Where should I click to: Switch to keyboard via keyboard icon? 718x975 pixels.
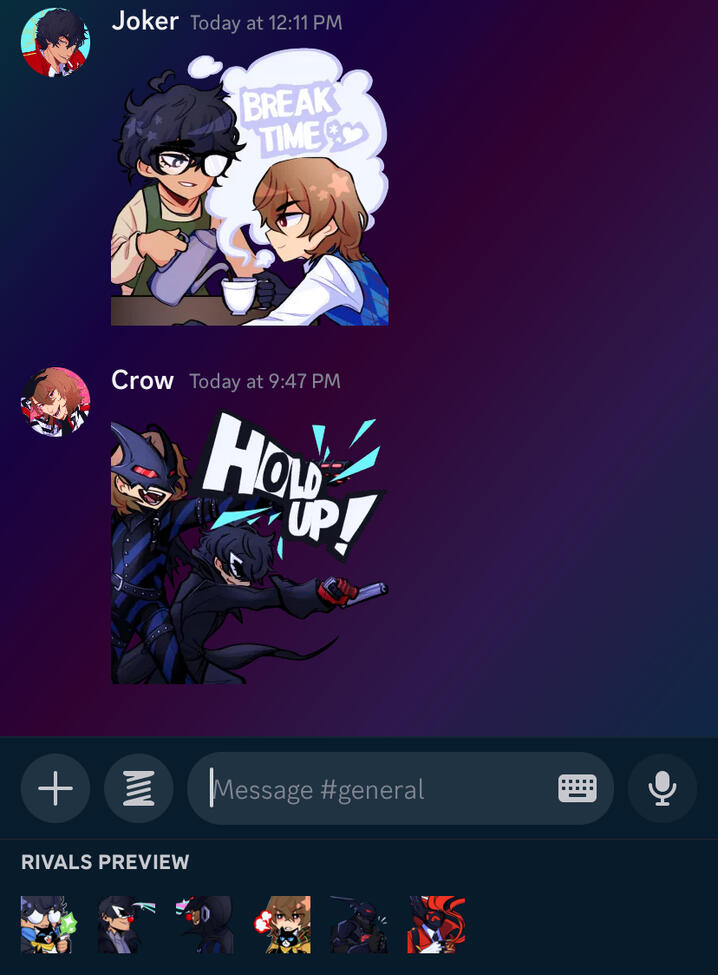[x=577, y=789]
